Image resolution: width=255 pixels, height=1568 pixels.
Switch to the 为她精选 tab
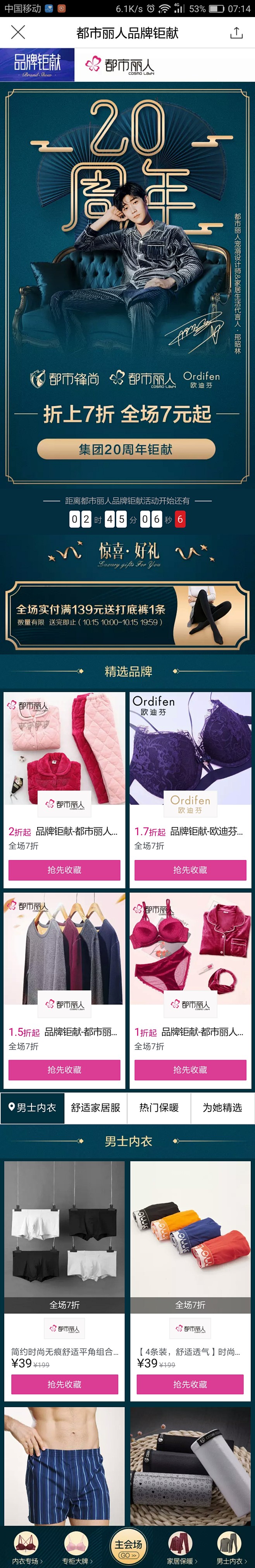[222, 1108]
